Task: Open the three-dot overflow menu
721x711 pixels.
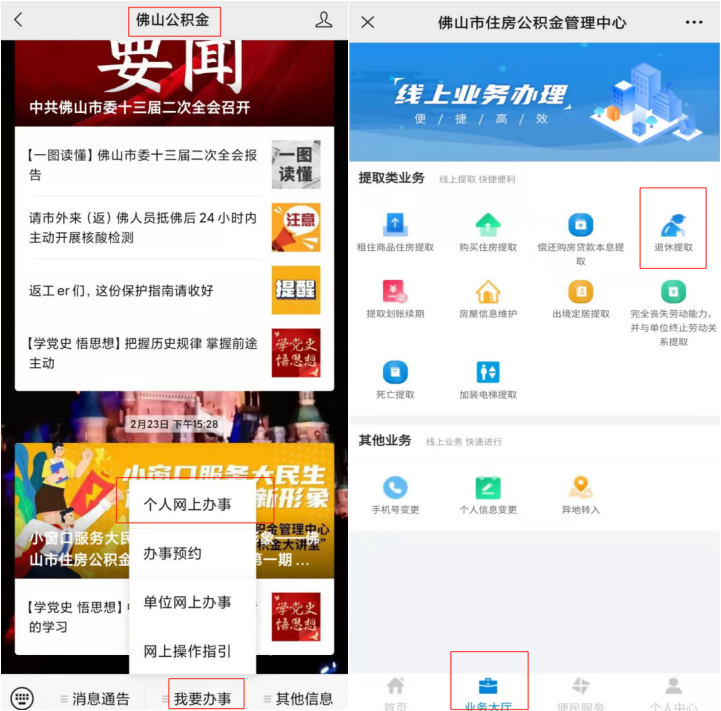Action: [x=694, y=22]
